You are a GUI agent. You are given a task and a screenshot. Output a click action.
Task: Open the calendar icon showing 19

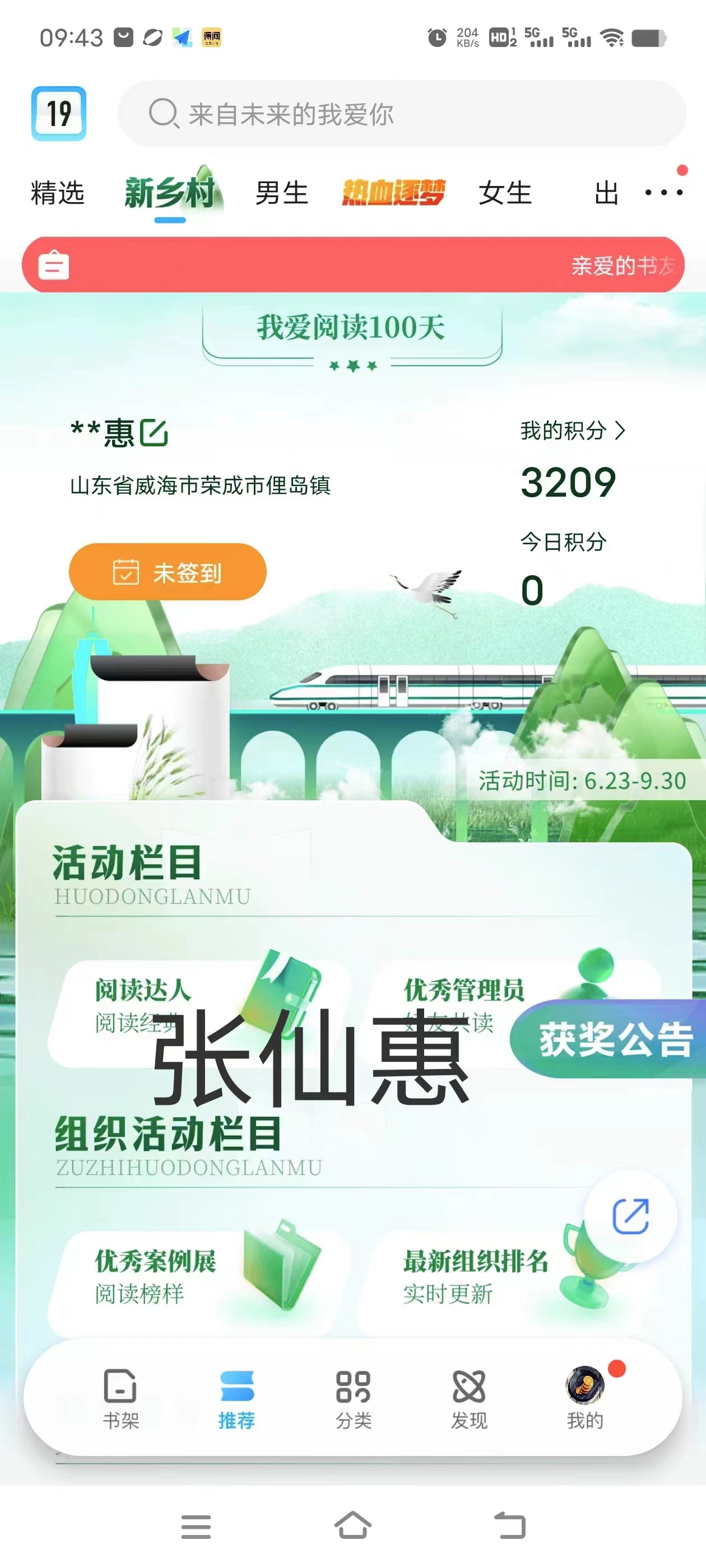point(58,113)
